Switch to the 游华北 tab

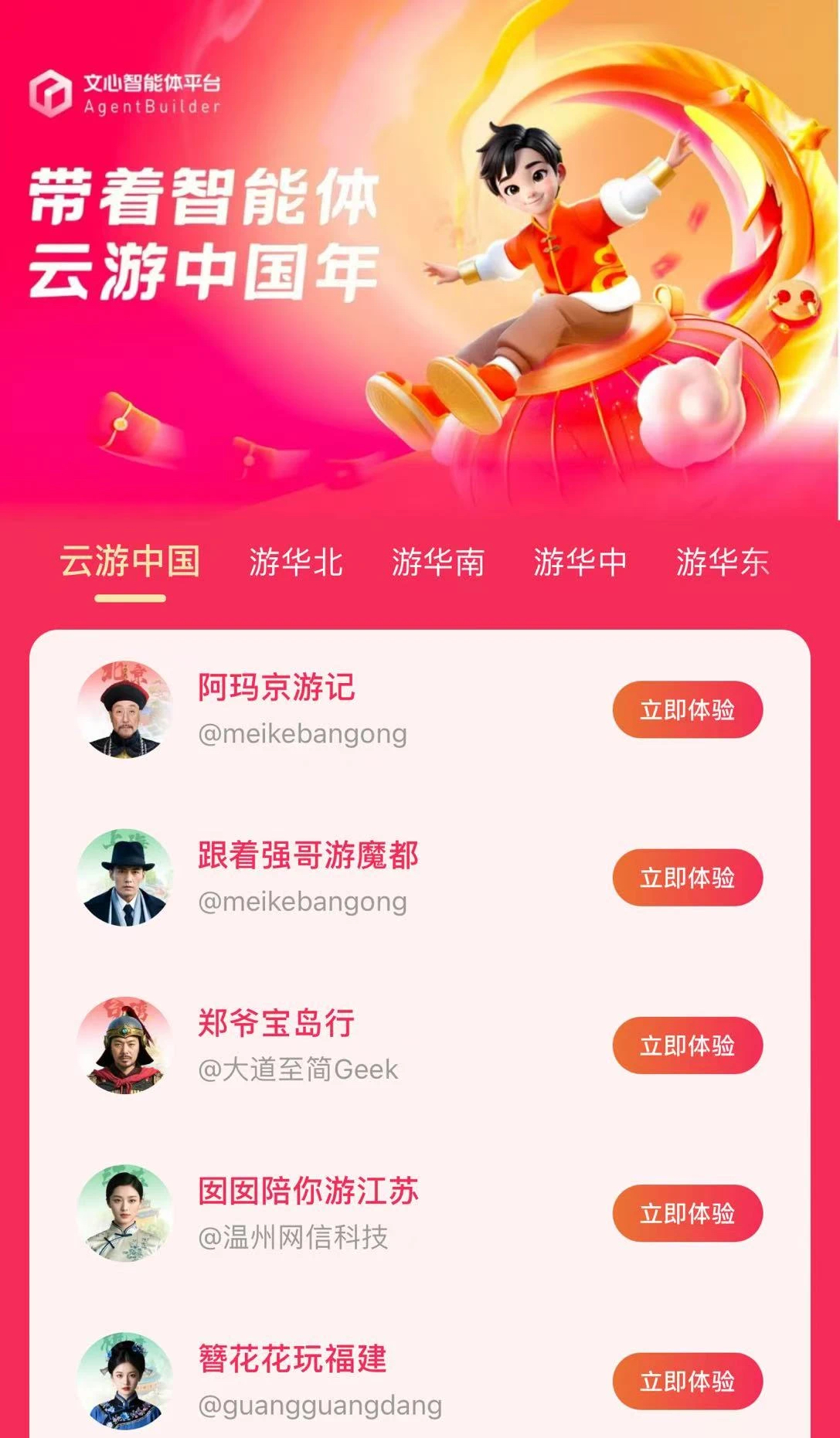[x=295, y=562]
